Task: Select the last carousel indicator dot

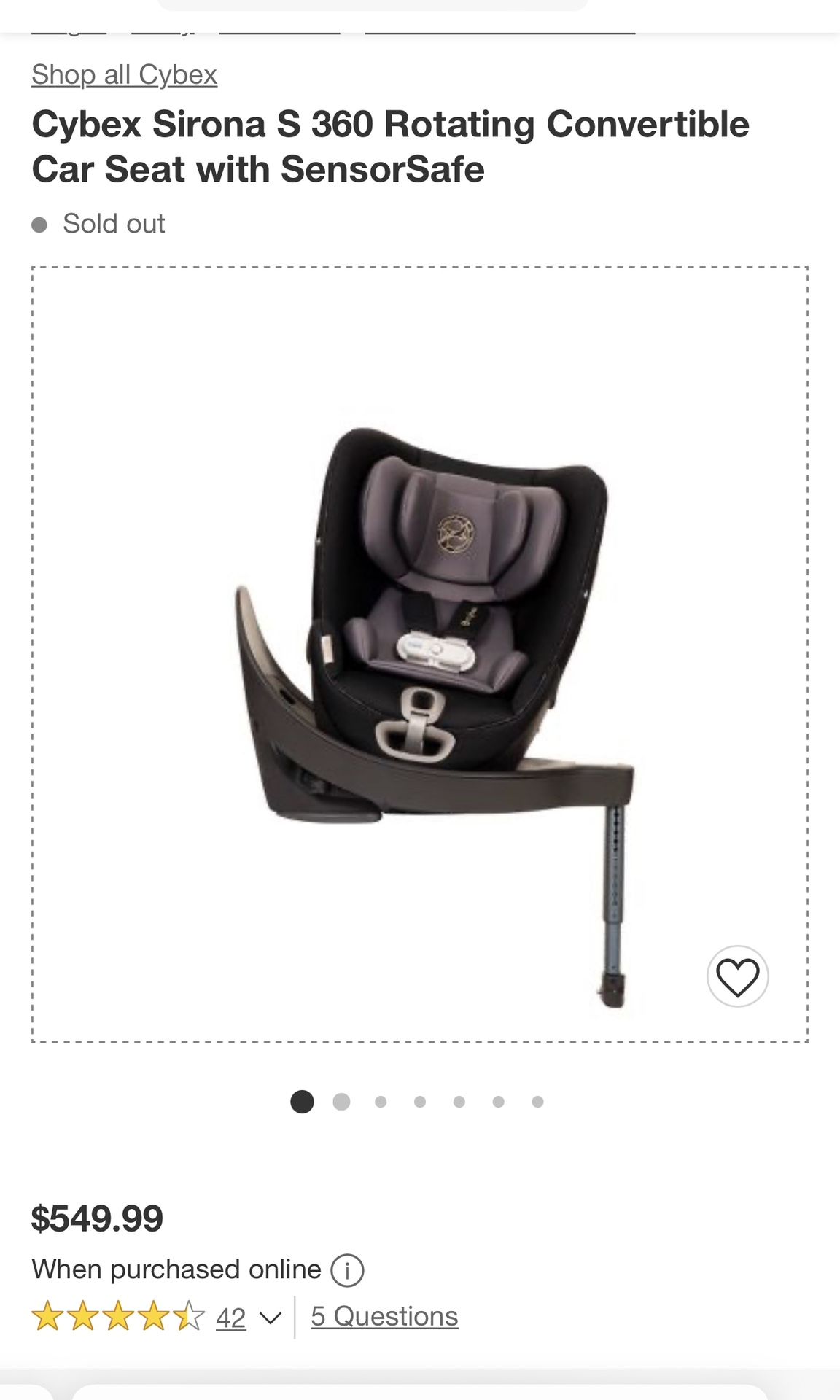Action: tap(538, 1102)
